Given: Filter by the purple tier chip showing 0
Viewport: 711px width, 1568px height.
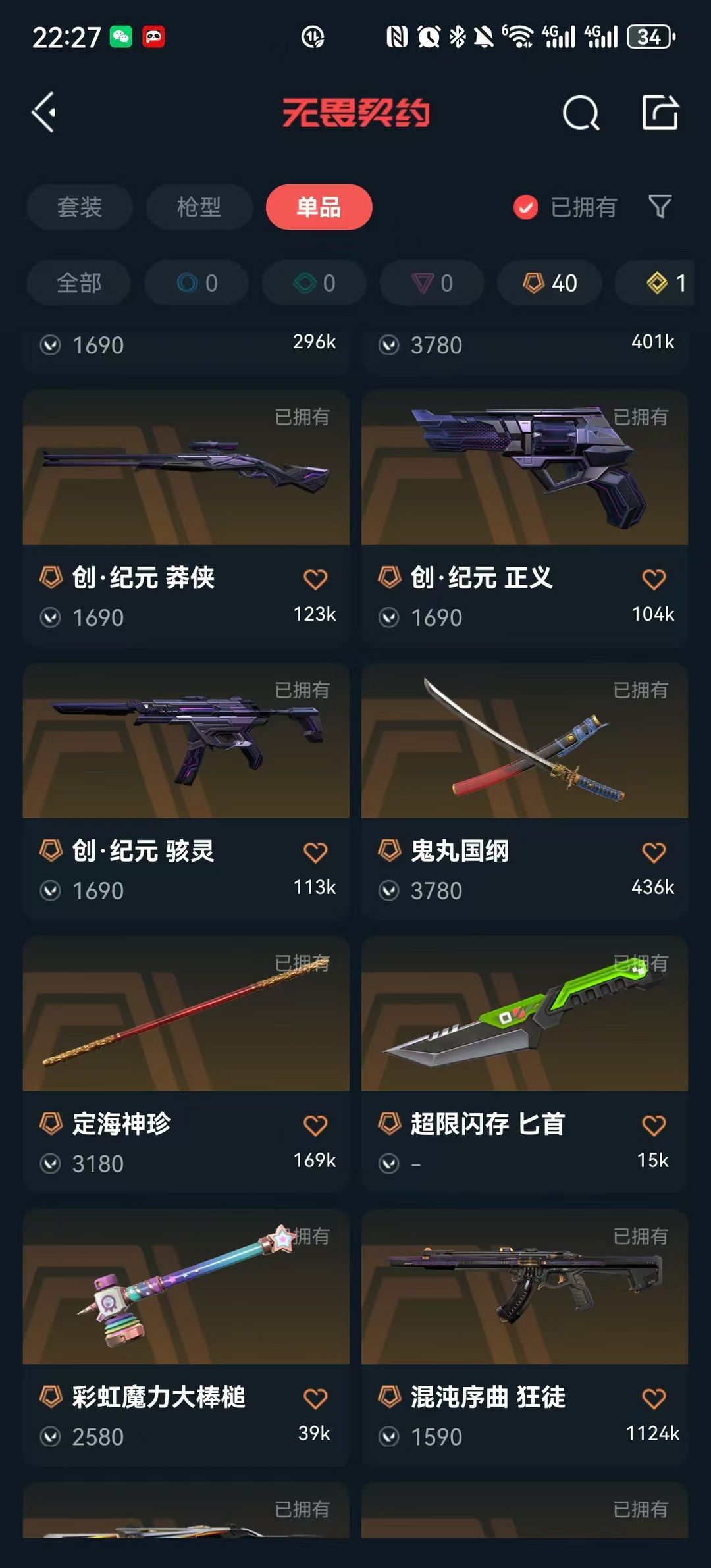Looking at the screenshot, I should coord(432,283).
